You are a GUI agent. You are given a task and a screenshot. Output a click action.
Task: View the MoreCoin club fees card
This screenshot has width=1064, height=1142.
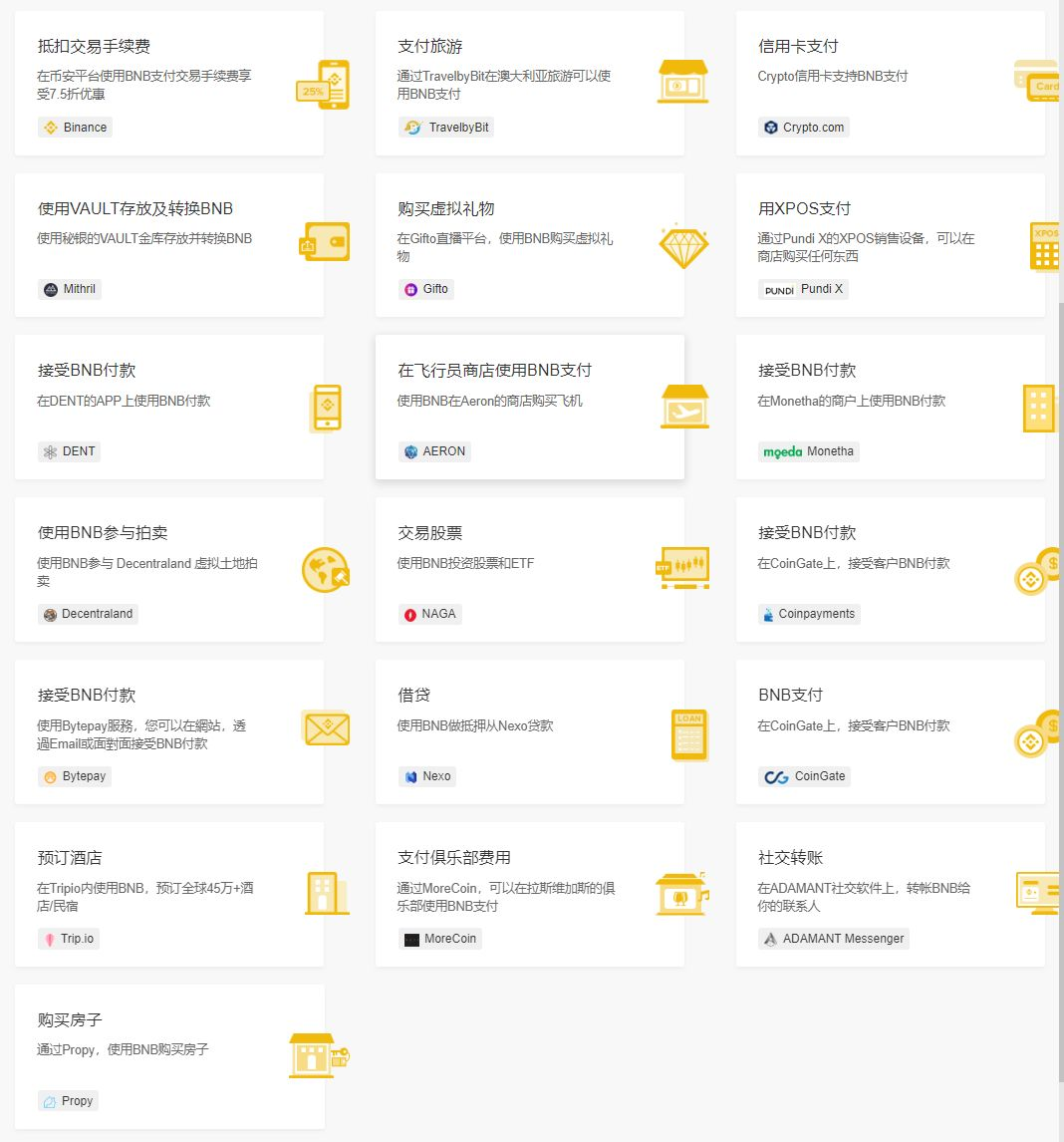(529, 894)
